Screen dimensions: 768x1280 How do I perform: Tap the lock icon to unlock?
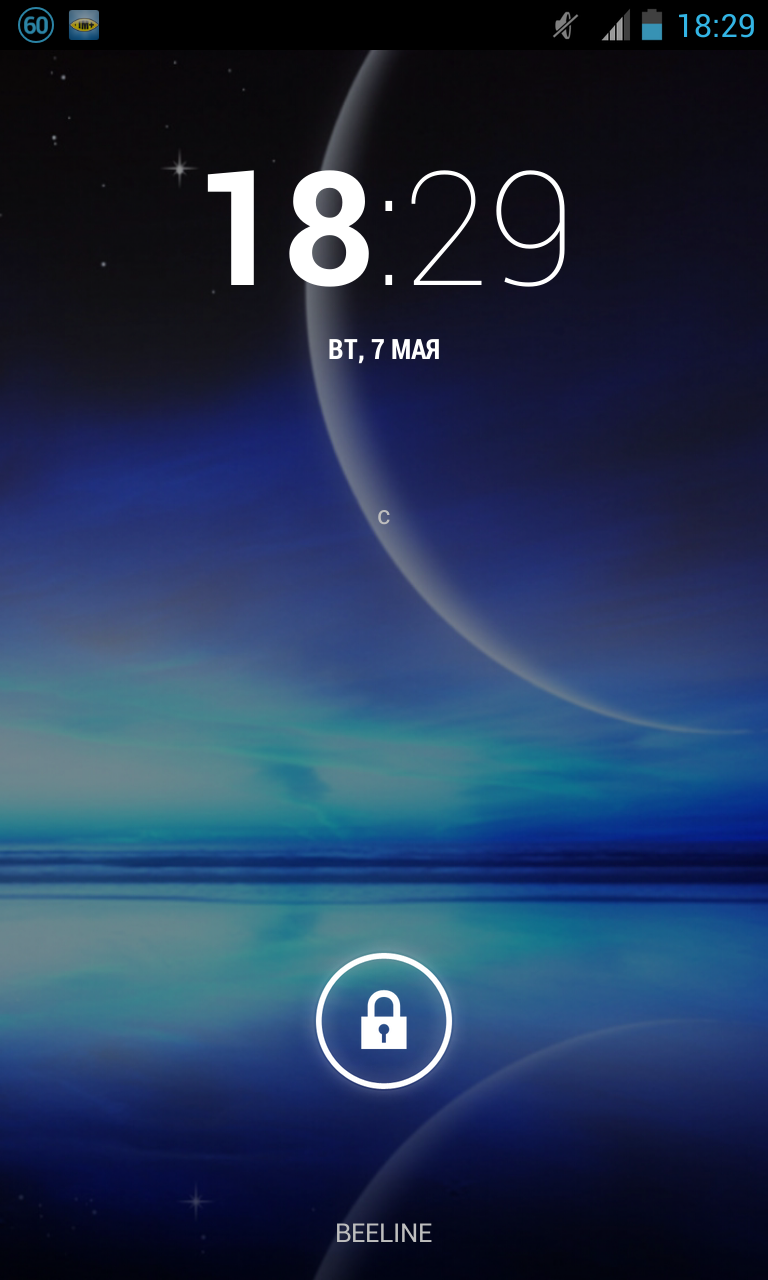click(384, 1020)
